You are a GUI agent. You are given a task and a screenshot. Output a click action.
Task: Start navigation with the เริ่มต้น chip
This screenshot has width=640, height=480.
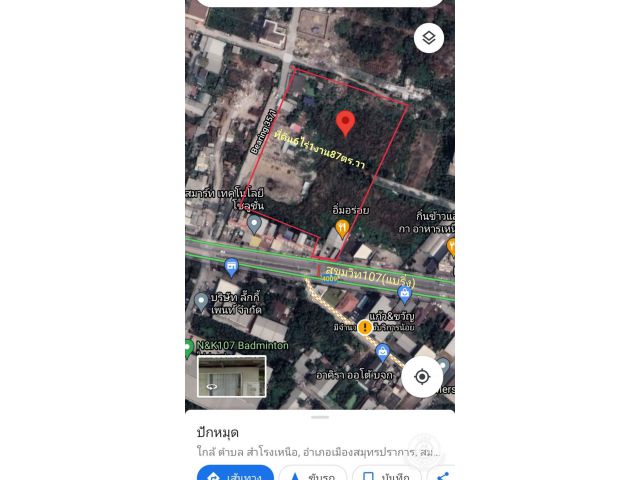(313, 475)
